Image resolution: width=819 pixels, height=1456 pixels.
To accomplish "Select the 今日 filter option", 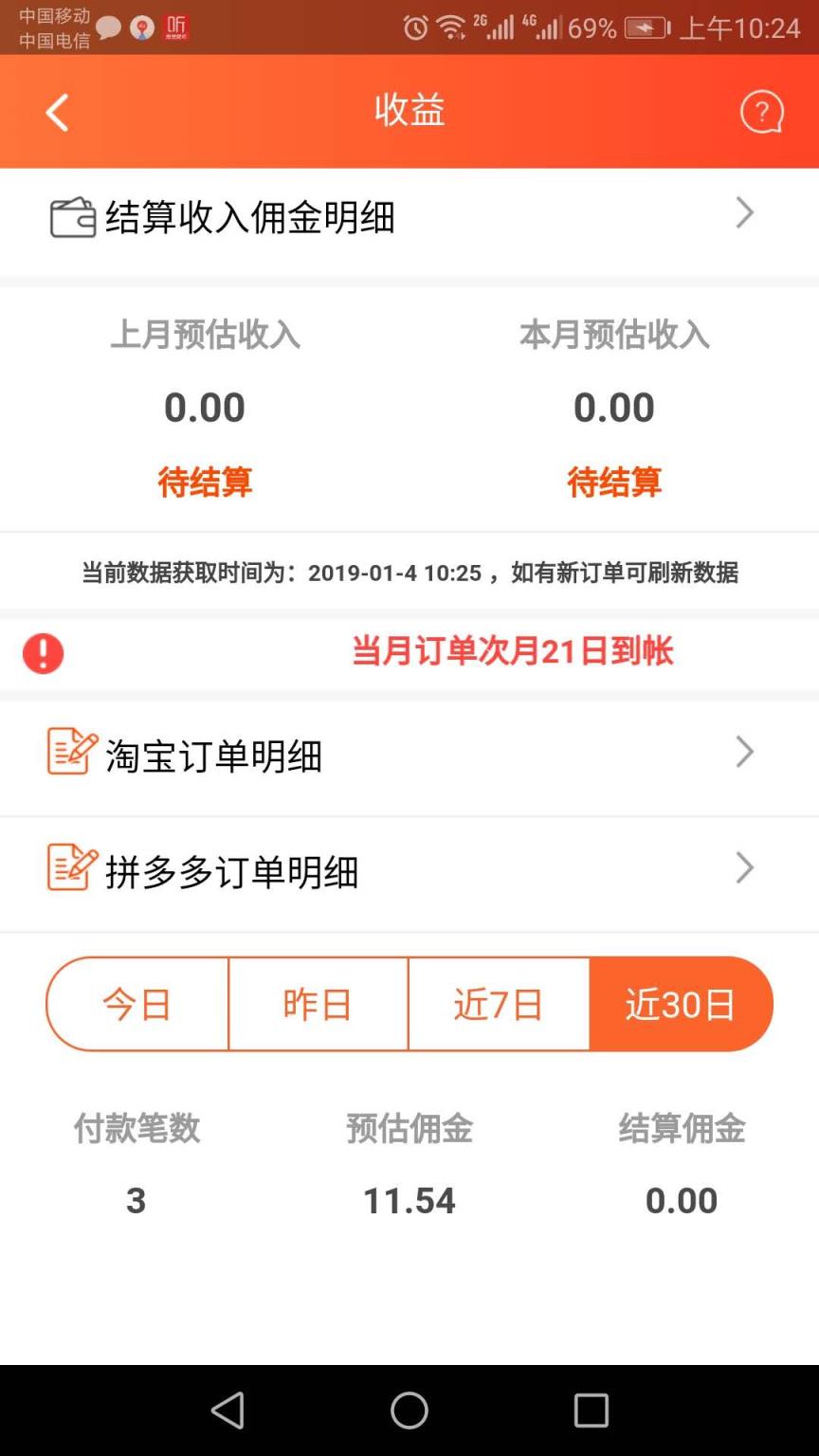I will pos(136,1003).
